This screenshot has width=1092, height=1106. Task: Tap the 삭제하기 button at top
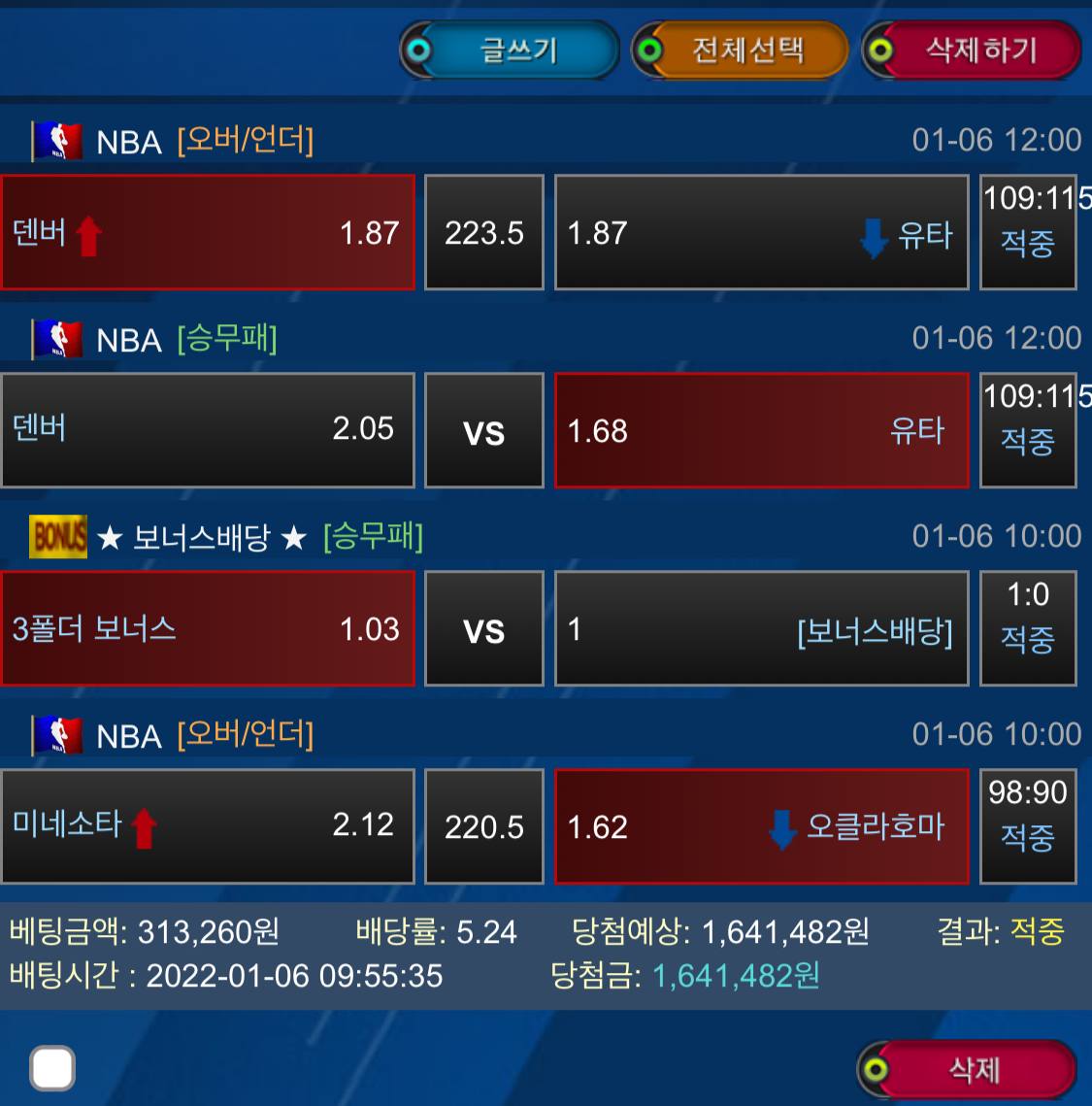tap(973, 50)
